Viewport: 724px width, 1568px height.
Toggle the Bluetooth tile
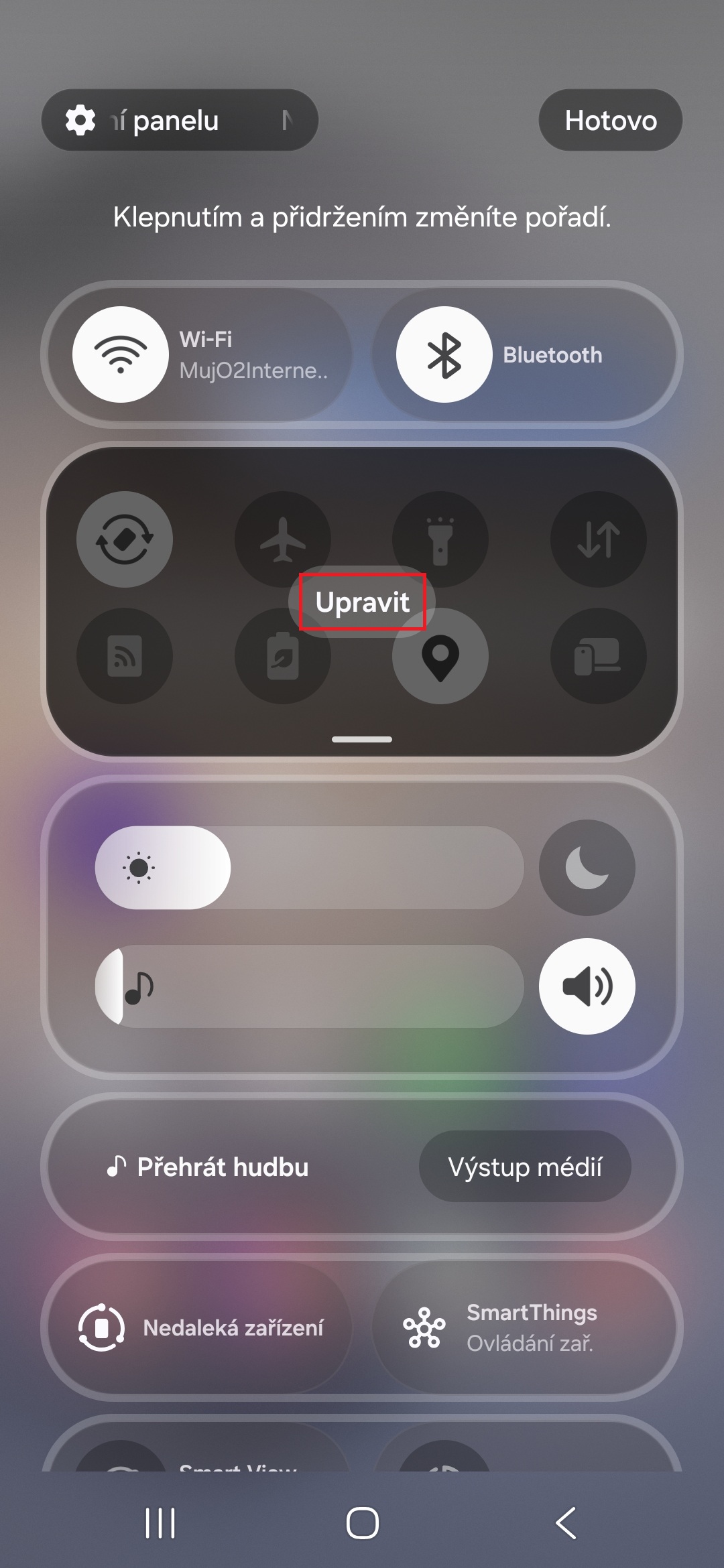tap(444, 354)
